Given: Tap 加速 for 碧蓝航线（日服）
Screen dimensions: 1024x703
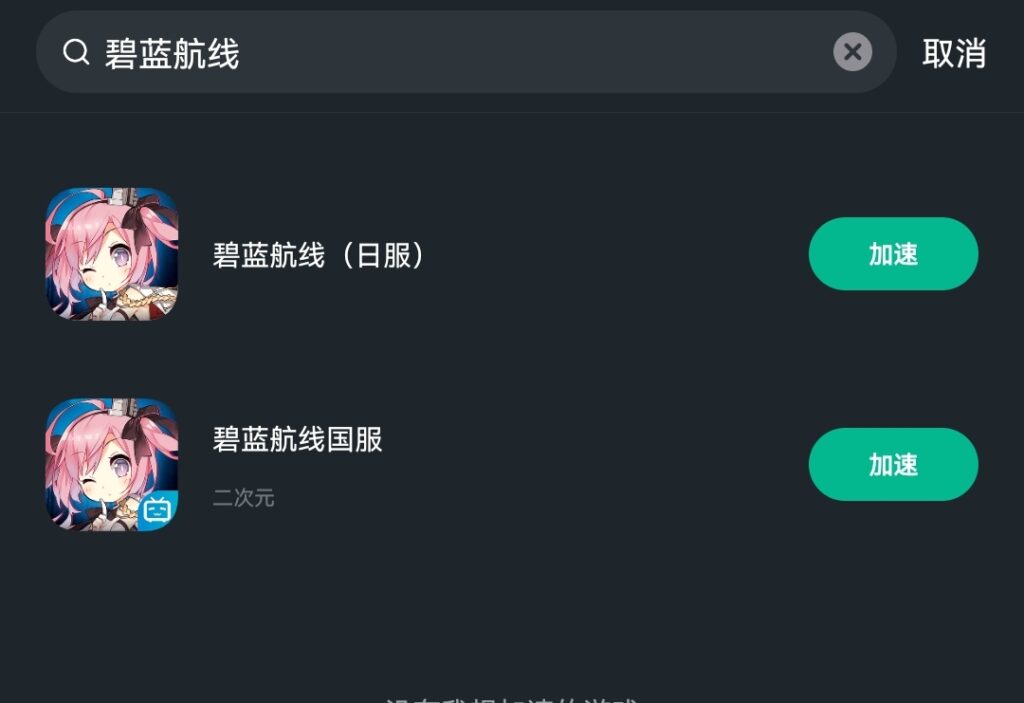Looking at the screenshot, I should (892, 254).
